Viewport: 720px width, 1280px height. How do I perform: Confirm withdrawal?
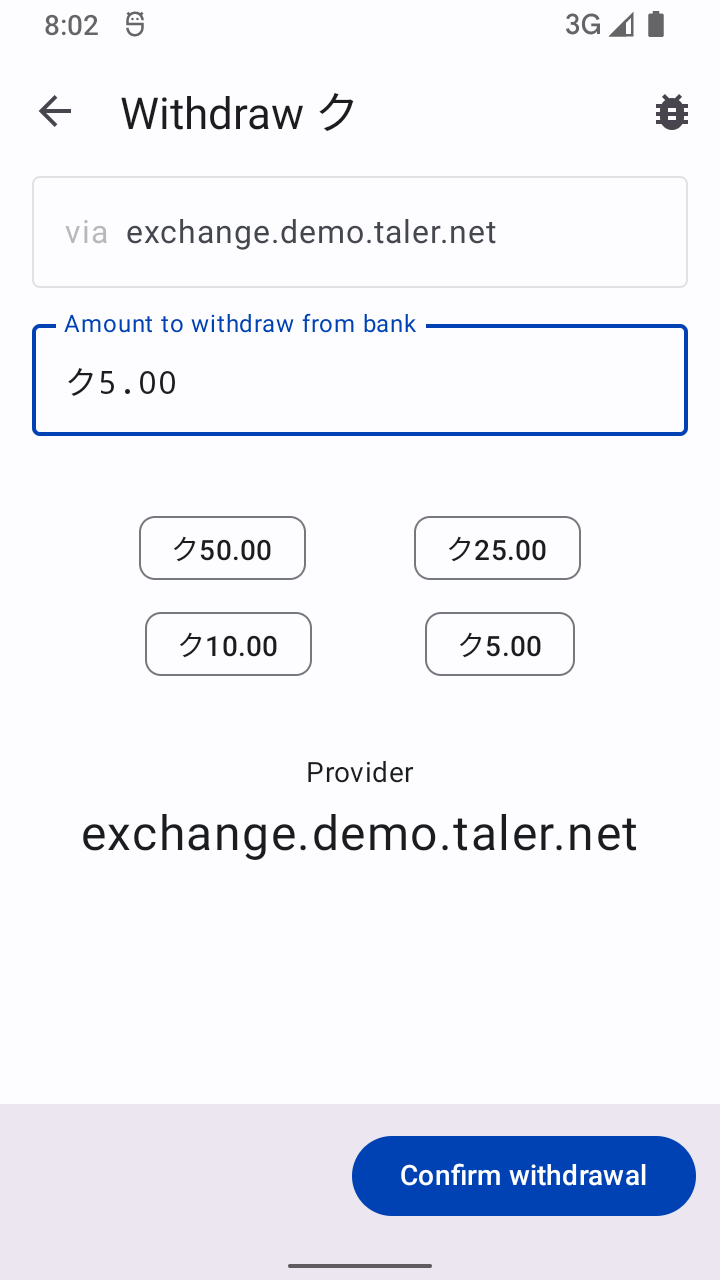tap(523, 1175)
